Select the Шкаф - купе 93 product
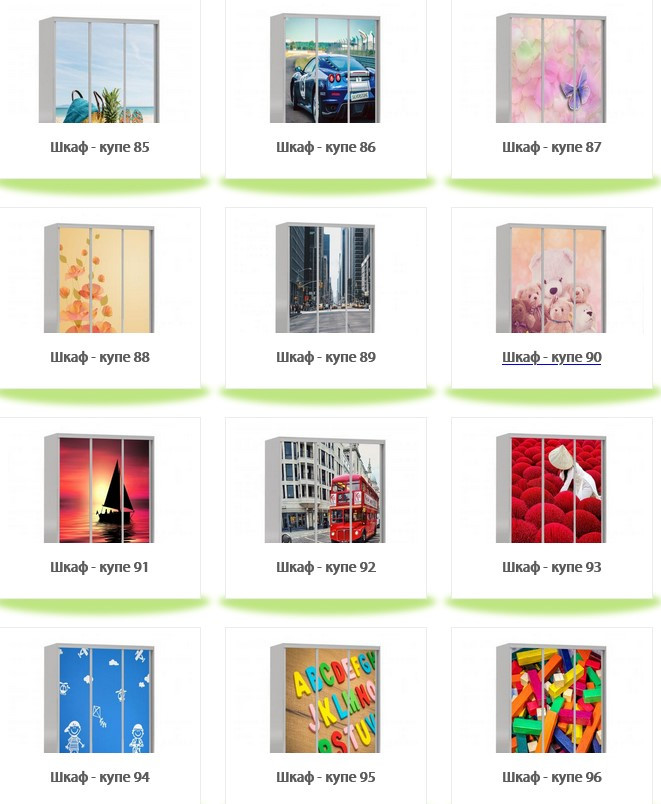 [552, 567]
